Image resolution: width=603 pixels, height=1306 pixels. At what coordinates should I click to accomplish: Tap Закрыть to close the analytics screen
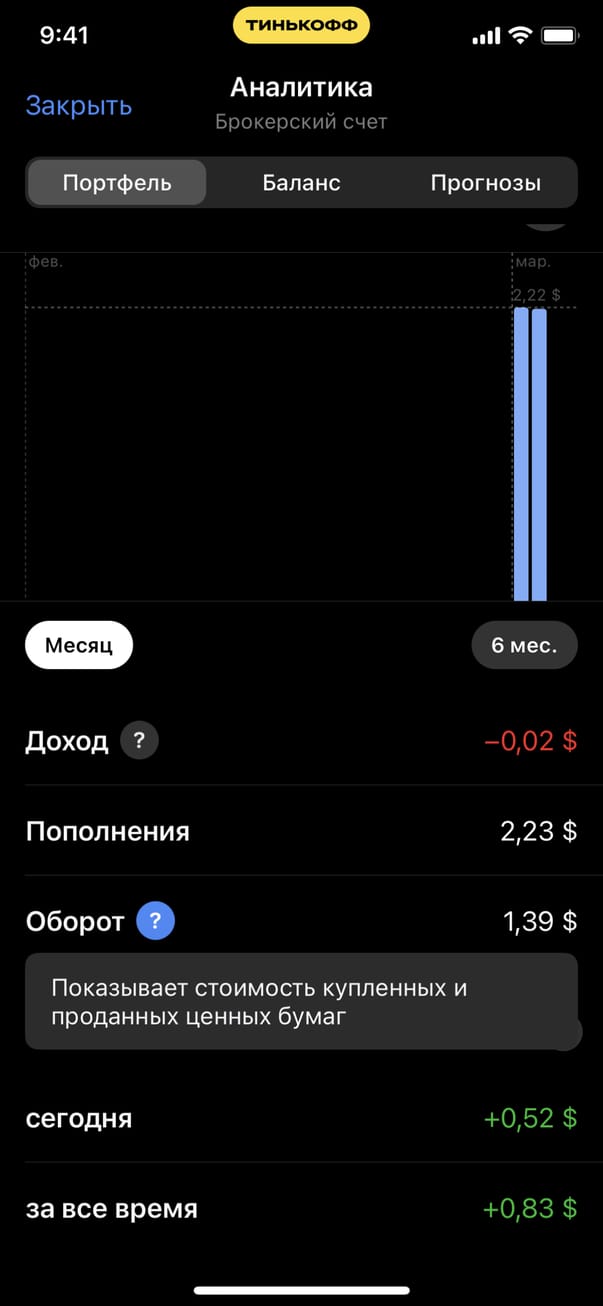79,106
